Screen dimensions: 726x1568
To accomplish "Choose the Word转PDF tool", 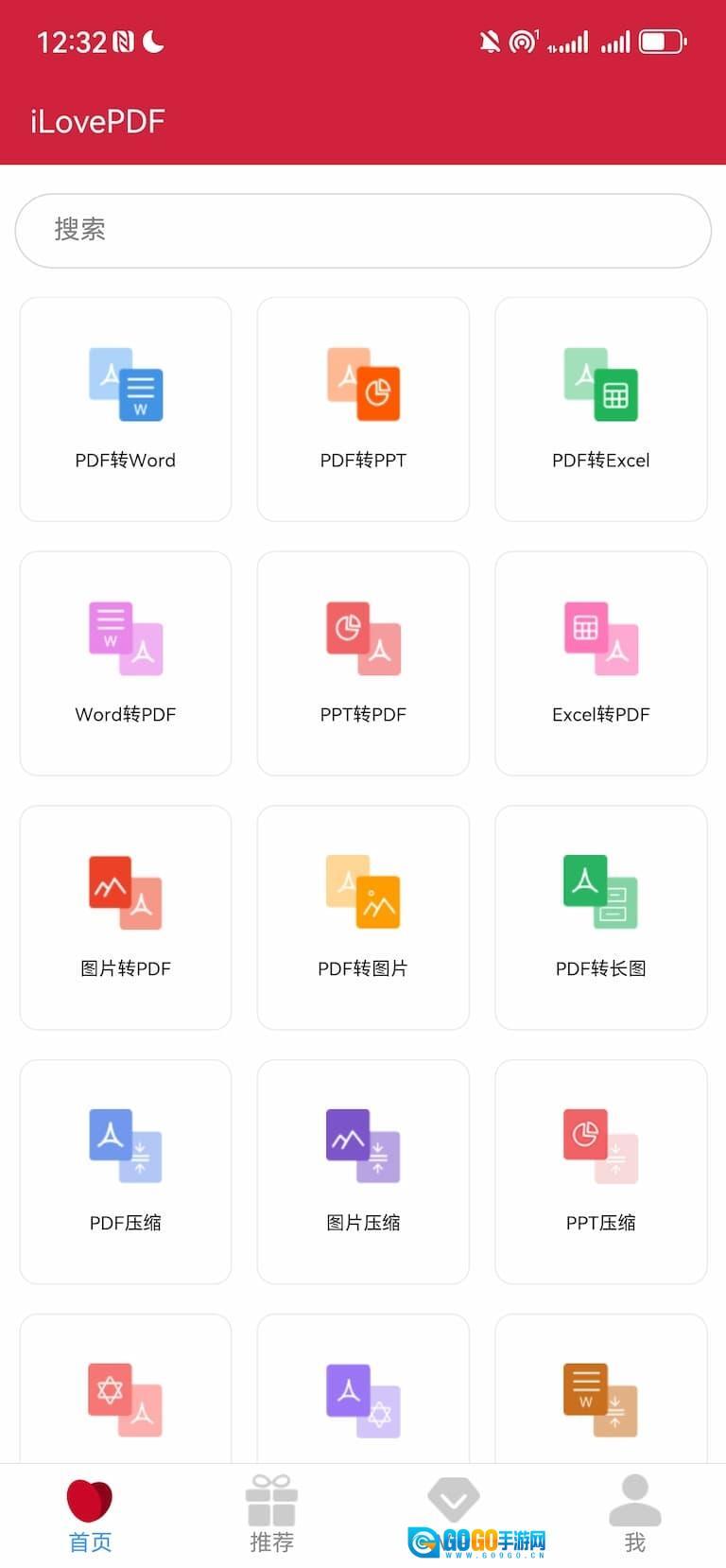I will [126, 663].
